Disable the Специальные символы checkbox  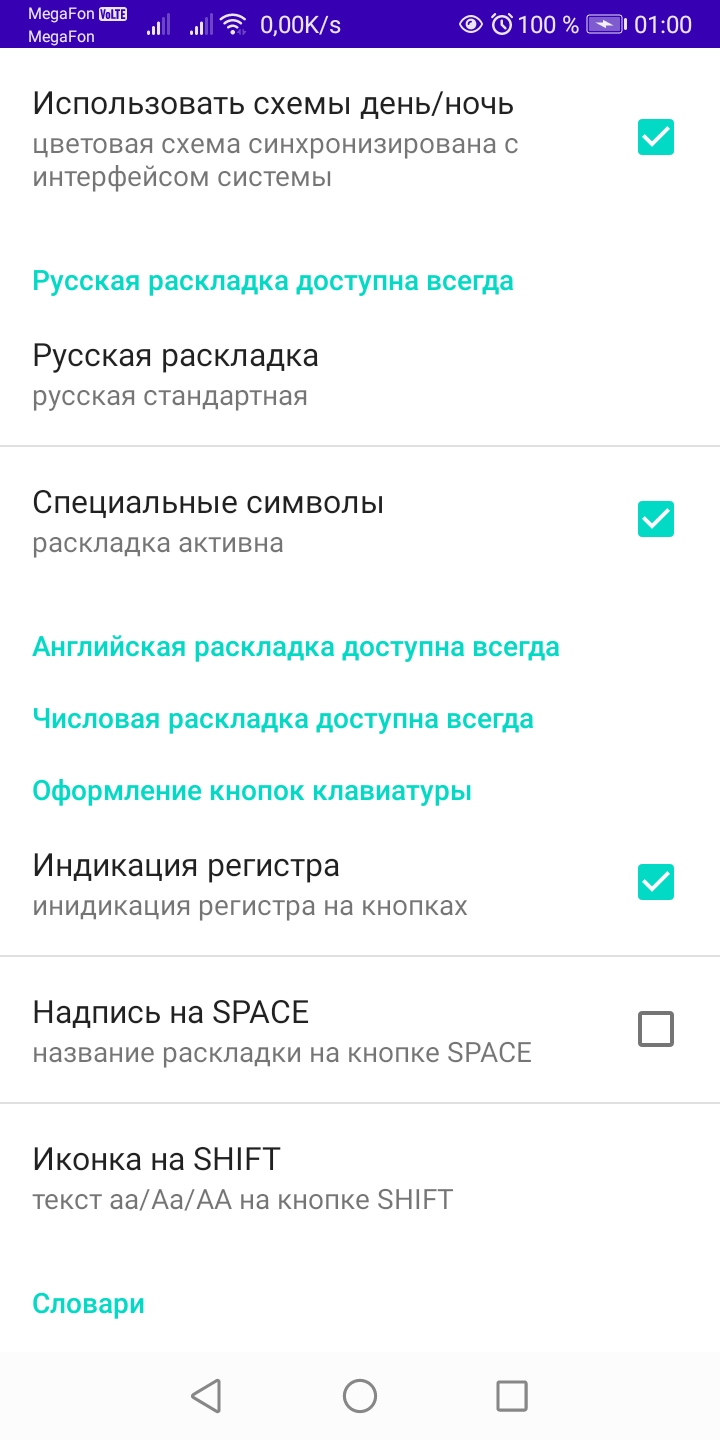[656, 519]
